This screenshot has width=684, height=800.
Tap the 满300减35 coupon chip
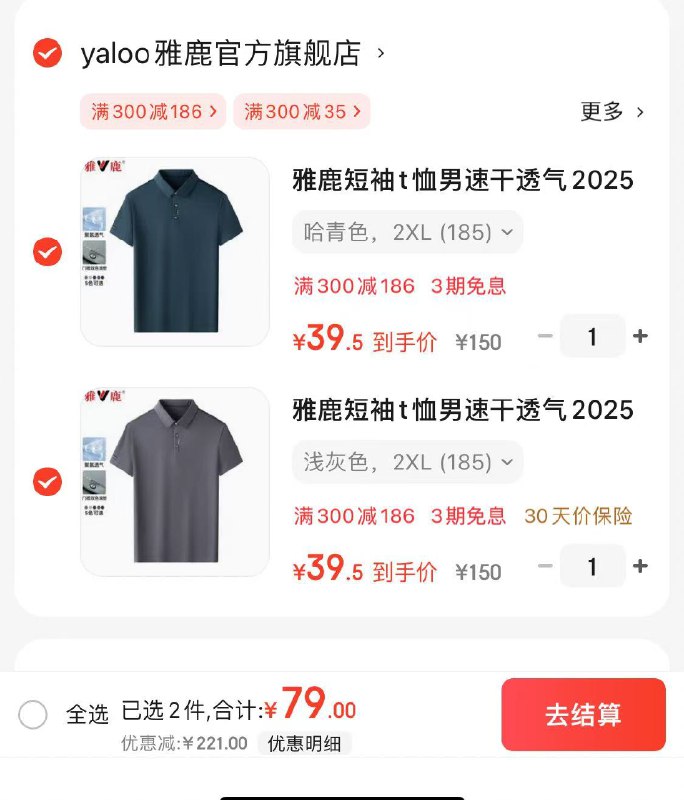click(302, 112)
